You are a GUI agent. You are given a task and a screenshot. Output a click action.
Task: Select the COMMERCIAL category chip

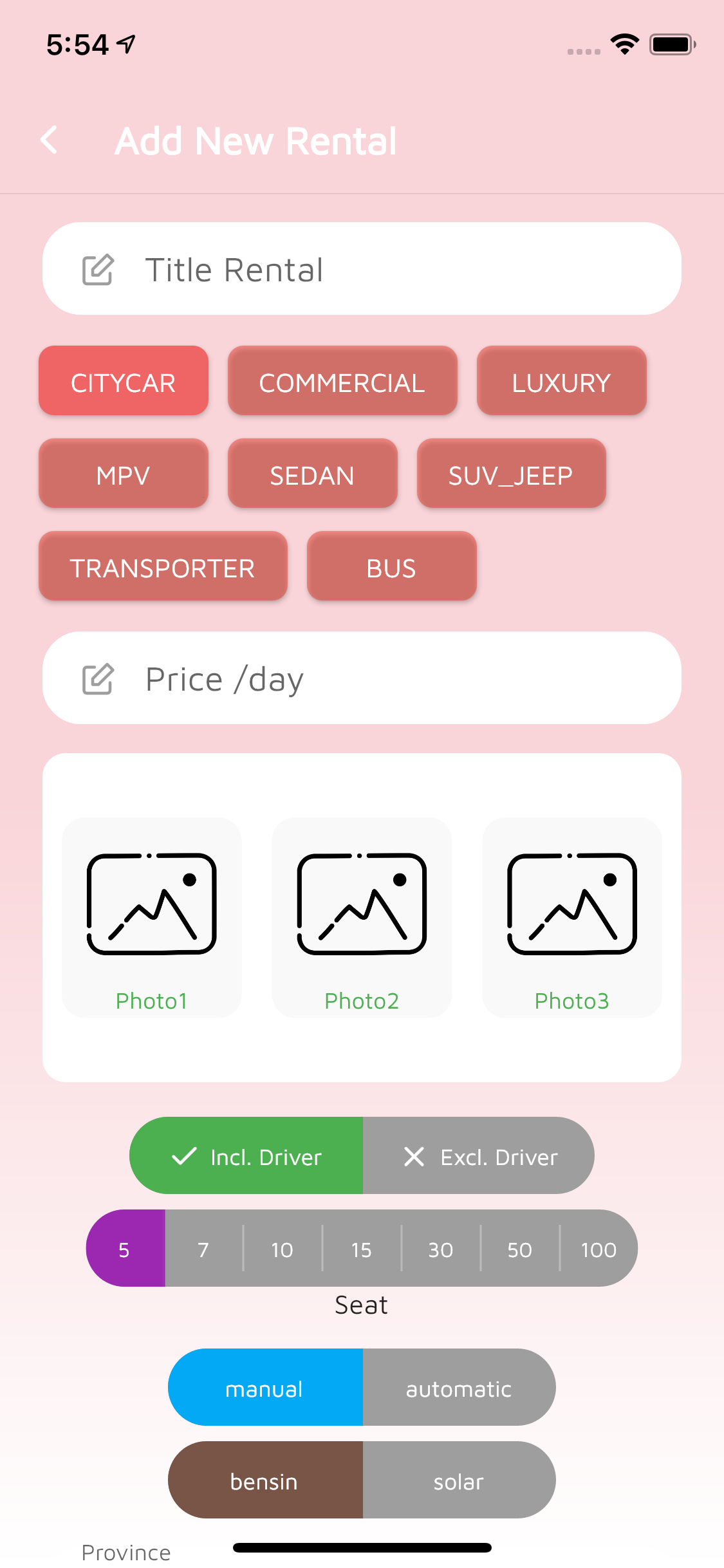pyautogui.click(x=342, y=381)
